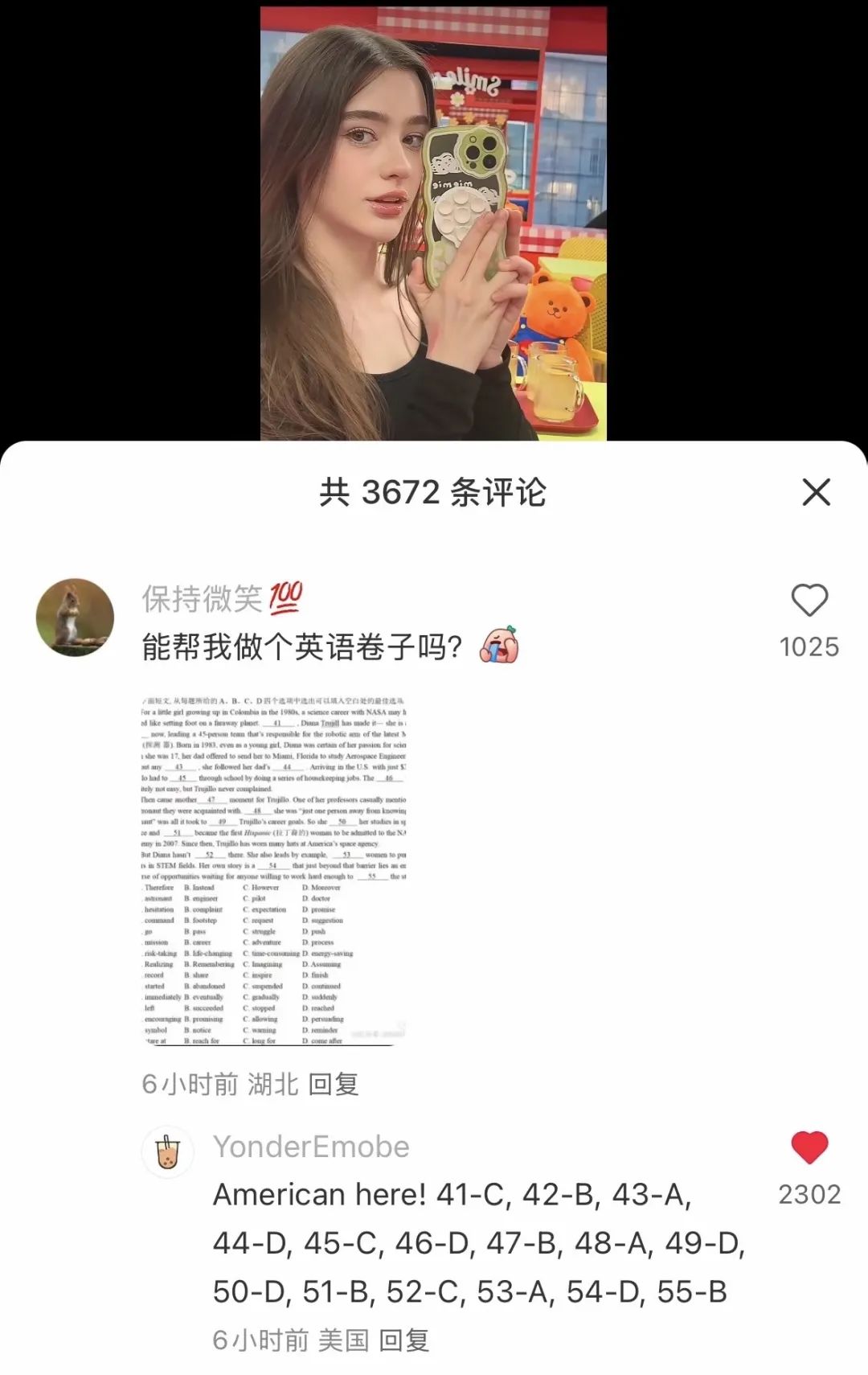Close the comments panel
868x1375 pixels.
tap(816, 492)
